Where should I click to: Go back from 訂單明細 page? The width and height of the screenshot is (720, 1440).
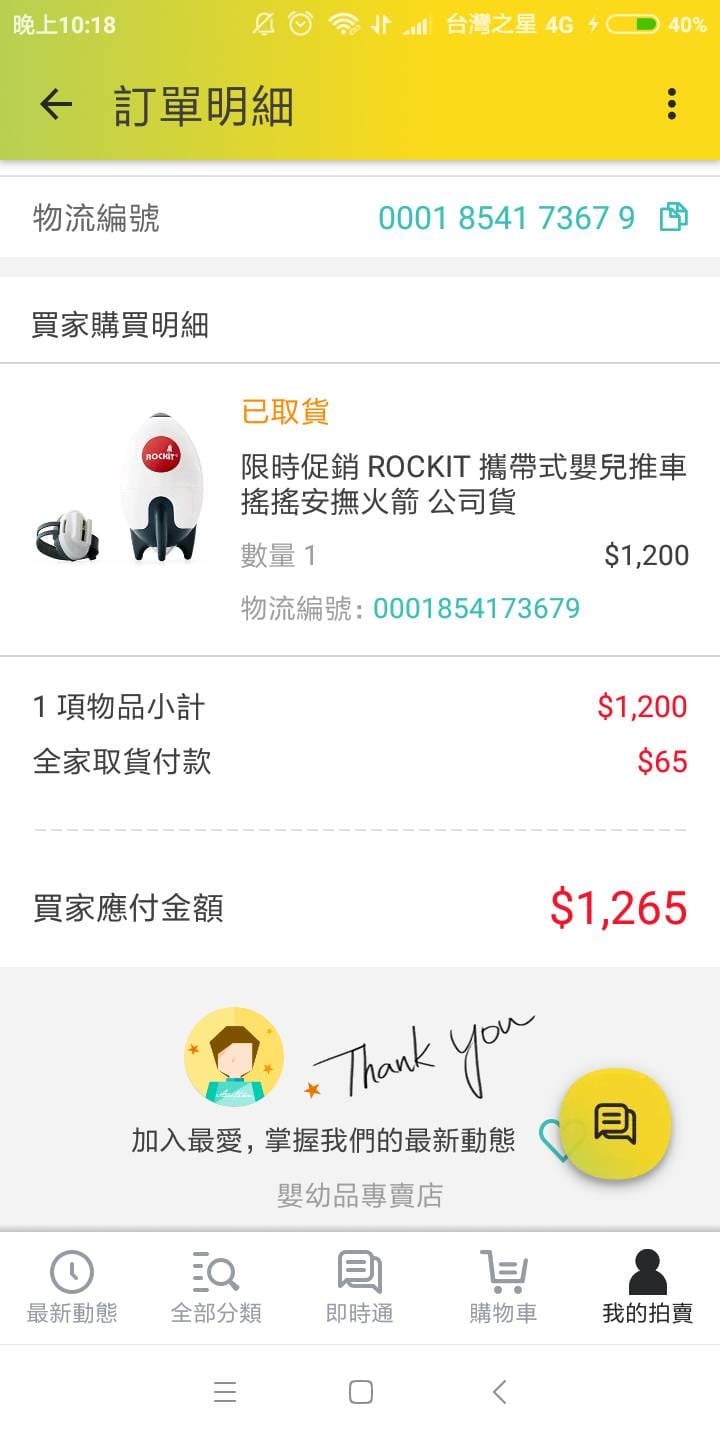click(x=56, y=104)
